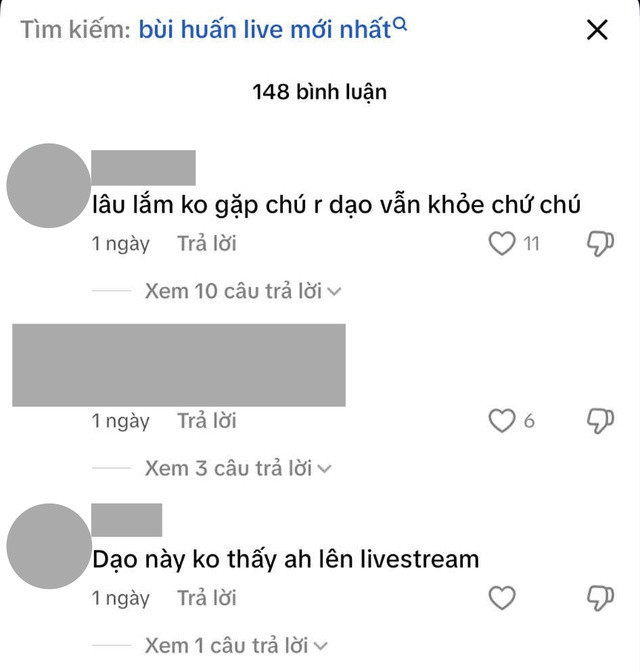Like the comment 'Dạo này ko thấy ah'
This screenshot has width=640, height=672.
click(501, 598)
